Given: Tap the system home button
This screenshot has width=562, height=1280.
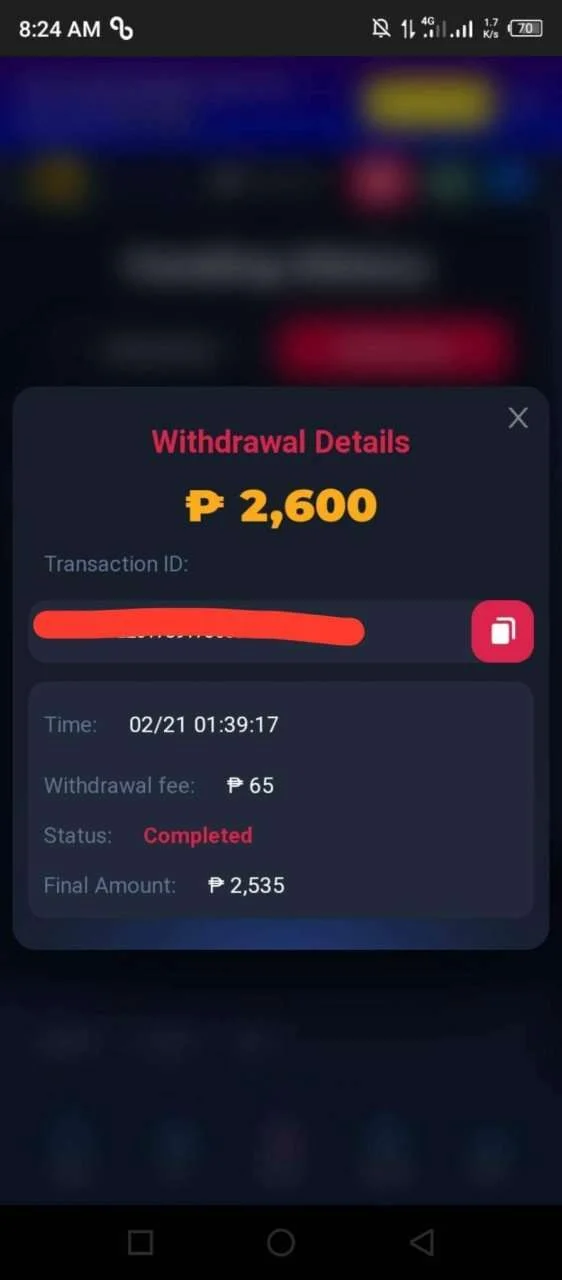Looking at the screenshot, I should [281, 1242].
